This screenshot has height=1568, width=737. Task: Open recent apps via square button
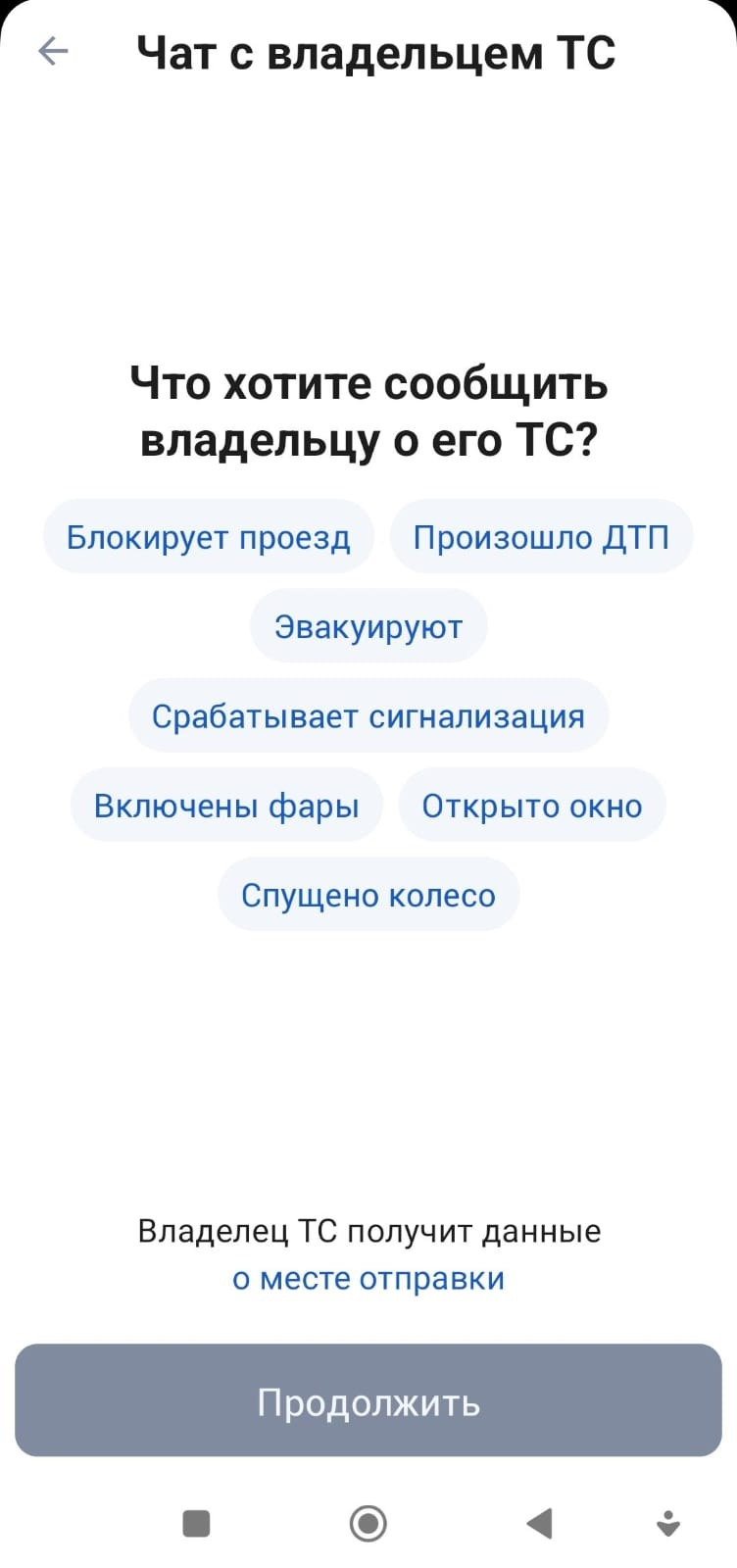197,1523
